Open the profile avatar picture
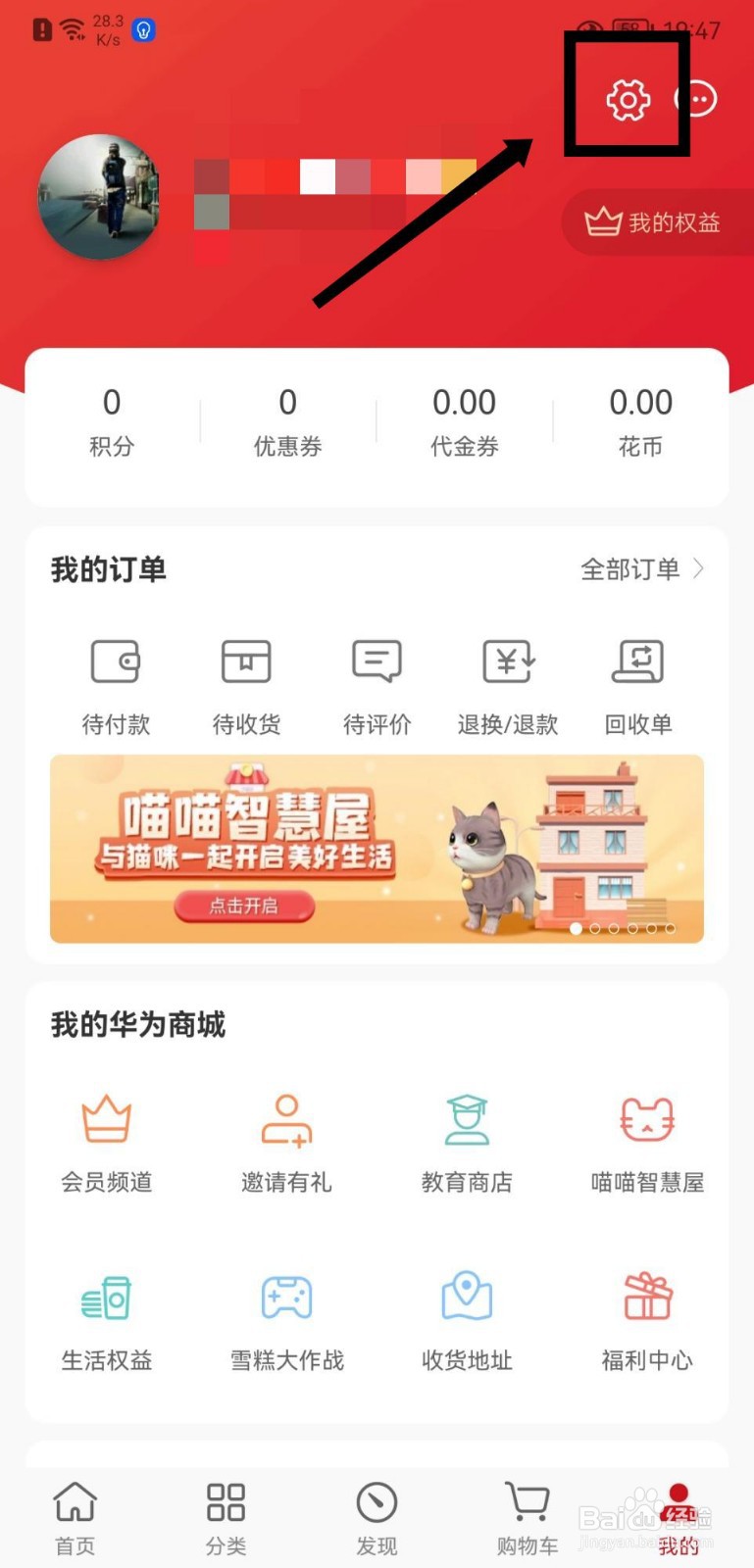754x1568 pixels. click(98, 197)
